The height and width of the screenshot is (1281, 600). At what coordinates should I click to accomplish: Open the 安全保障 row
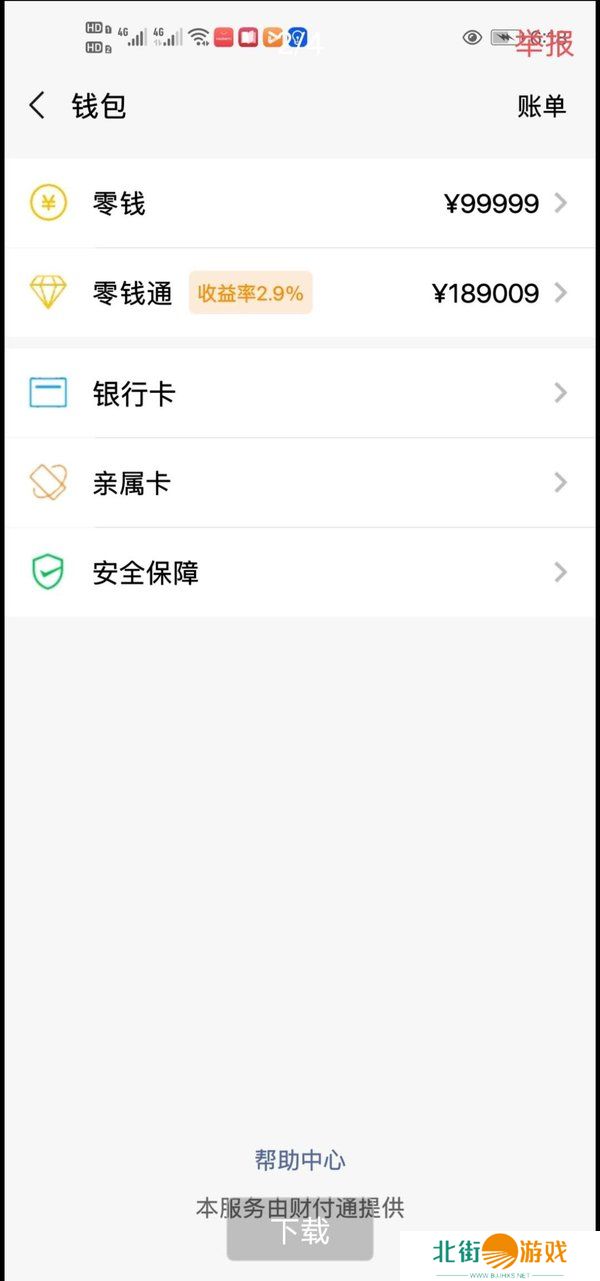[300, 572]
